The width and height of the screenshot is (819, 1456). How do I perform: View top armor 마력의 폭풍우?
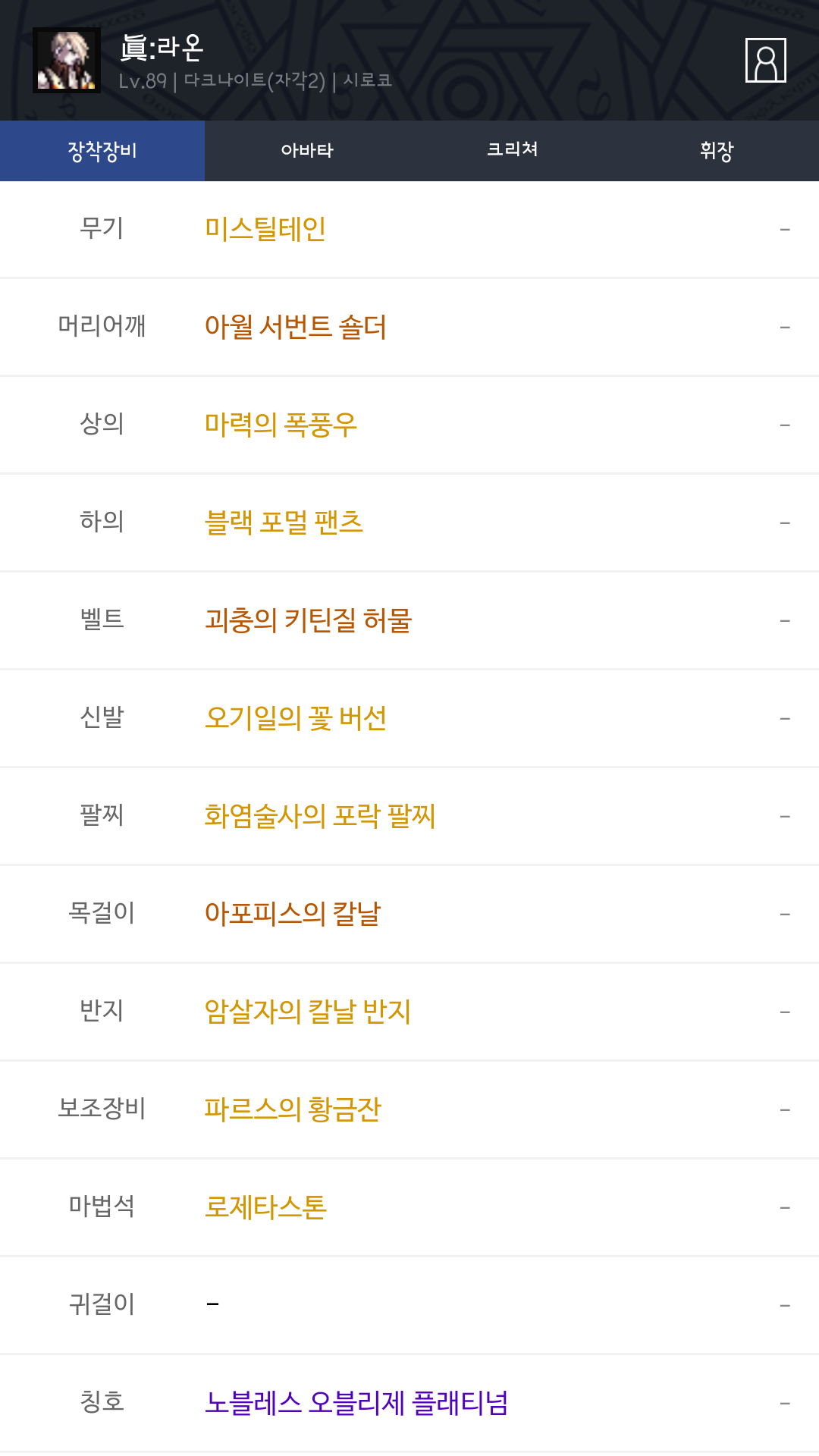pos(281,425)
